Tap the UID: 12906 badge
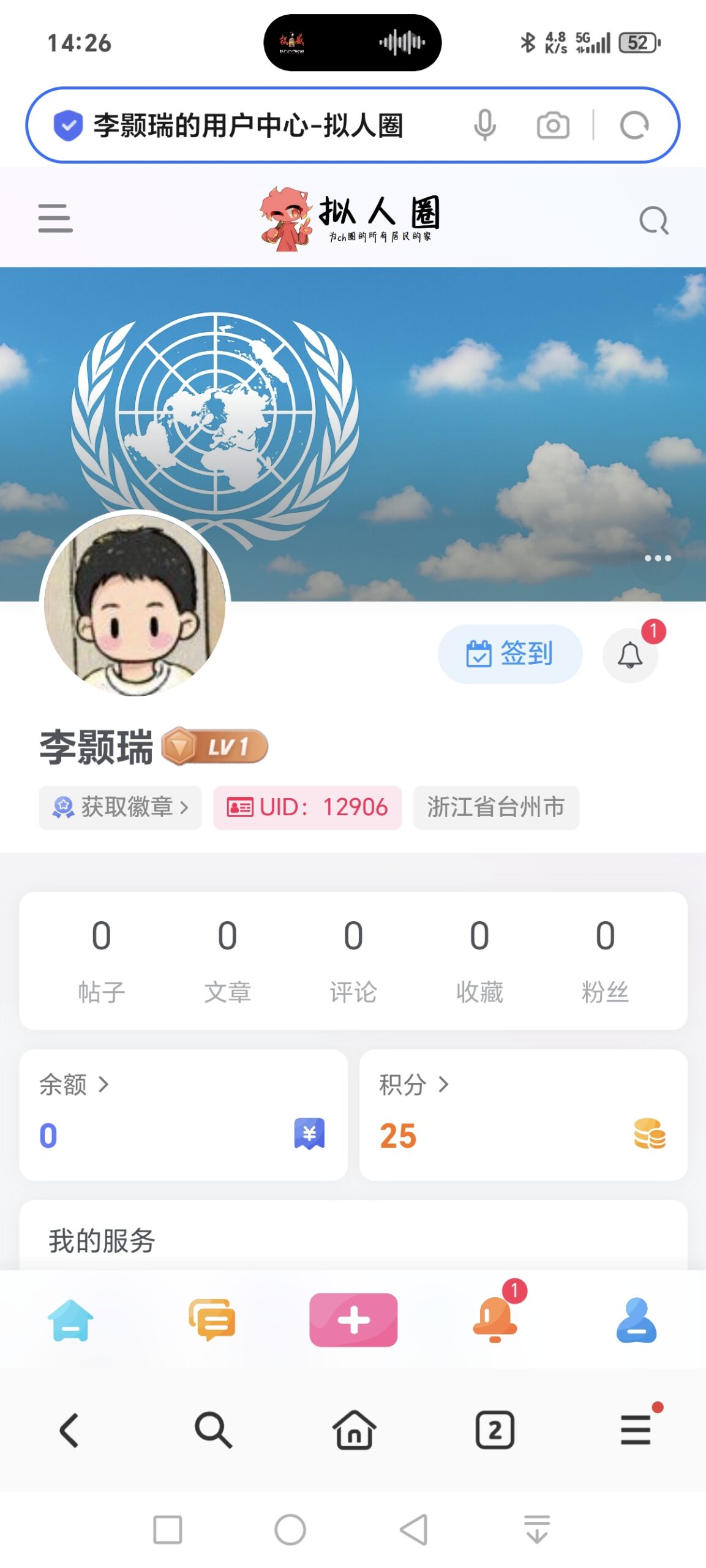This screenshot has height=1568, width=706. coord(307,807)
